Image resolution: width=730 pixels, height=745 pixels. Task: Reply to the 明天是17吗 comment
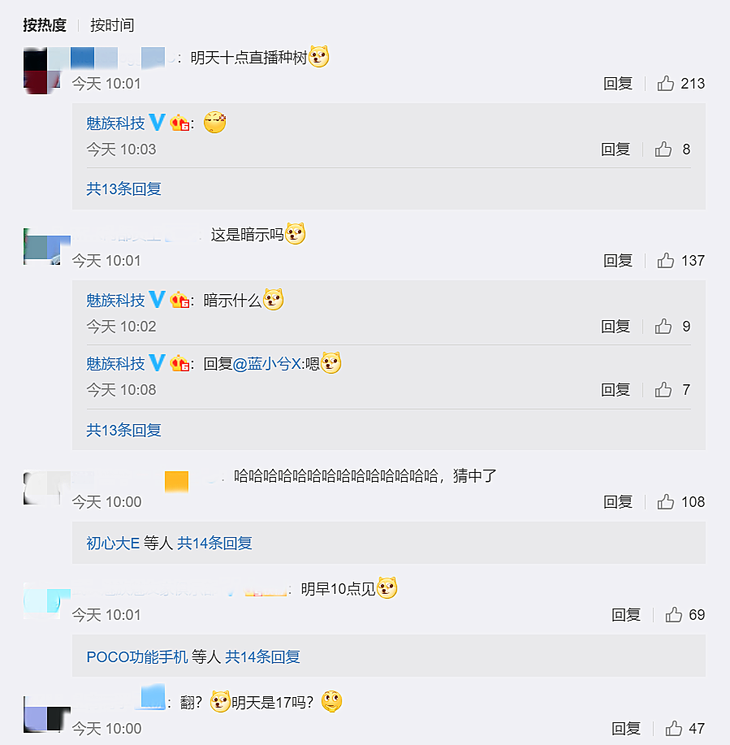click(x=627, y=728)
